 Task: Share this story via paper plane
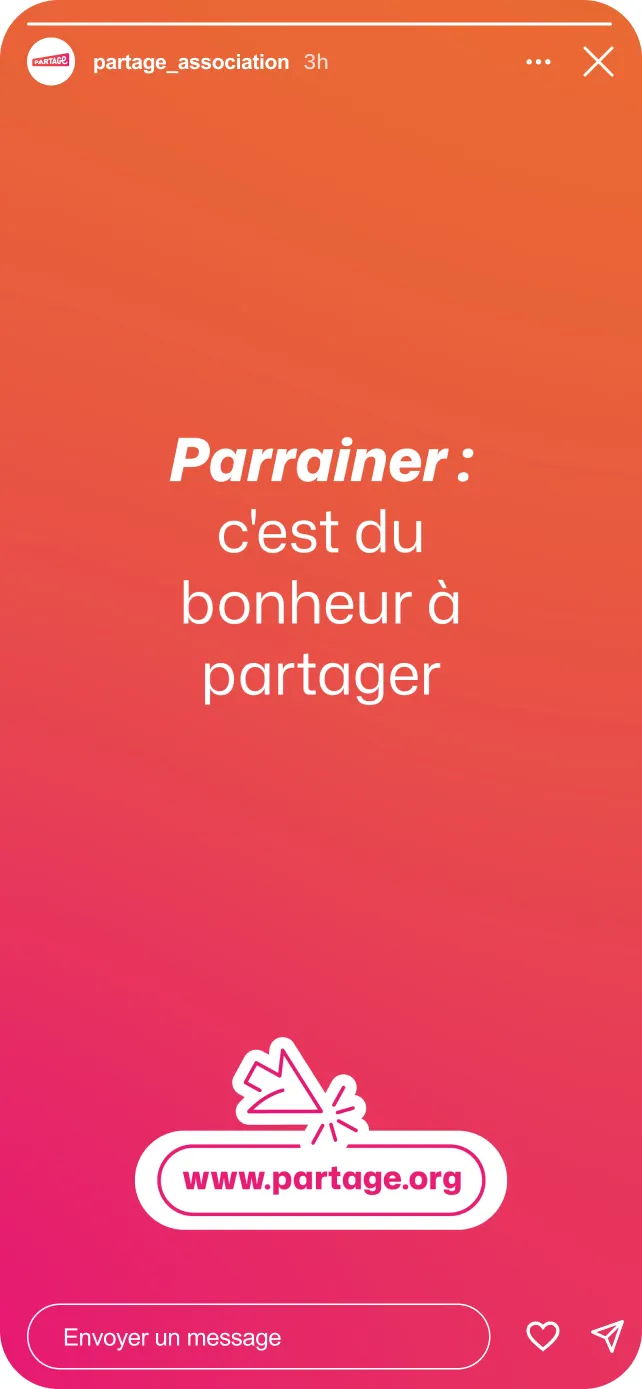607,1336
